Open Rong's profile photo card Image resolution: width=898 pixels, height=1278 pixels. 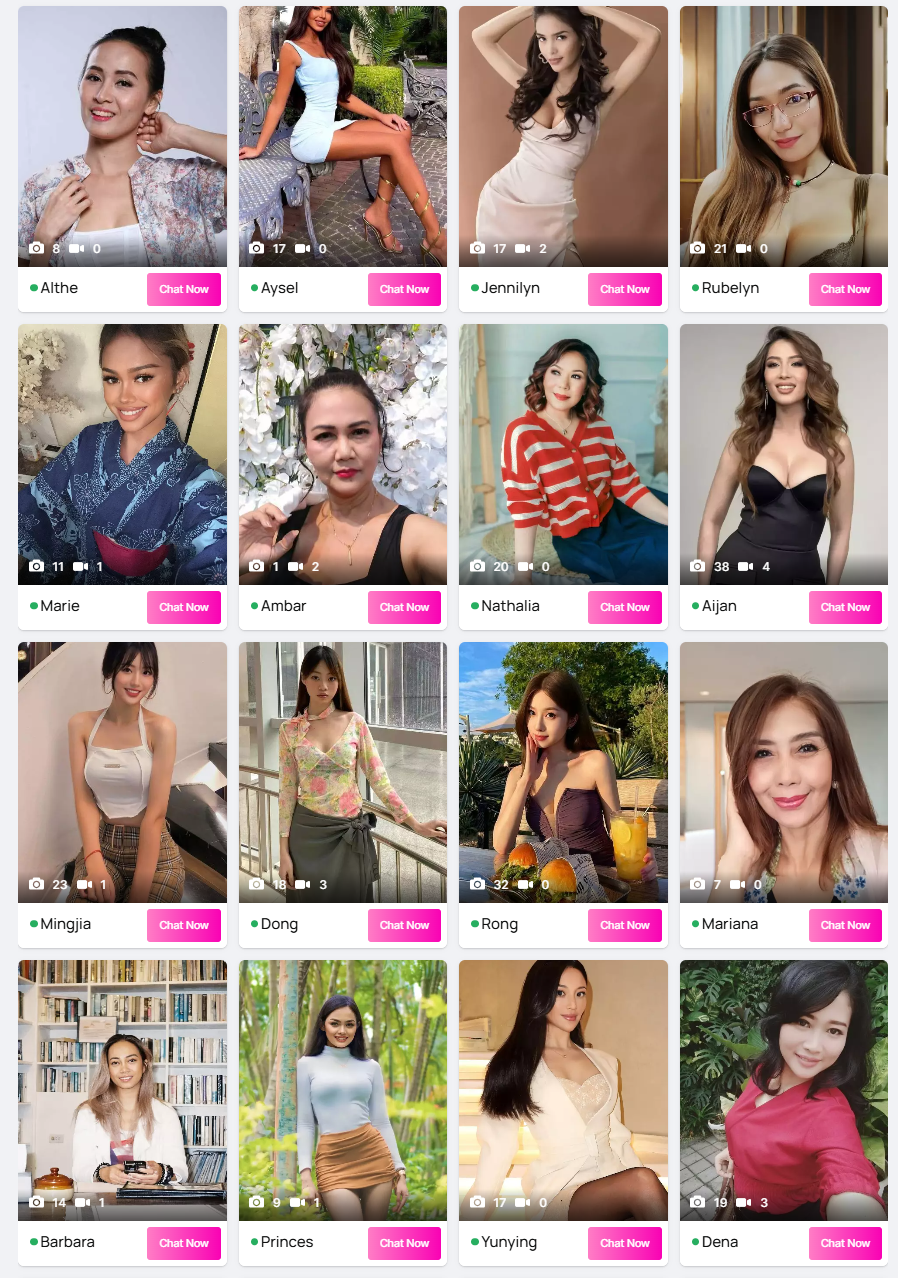(x=563, y=772)
